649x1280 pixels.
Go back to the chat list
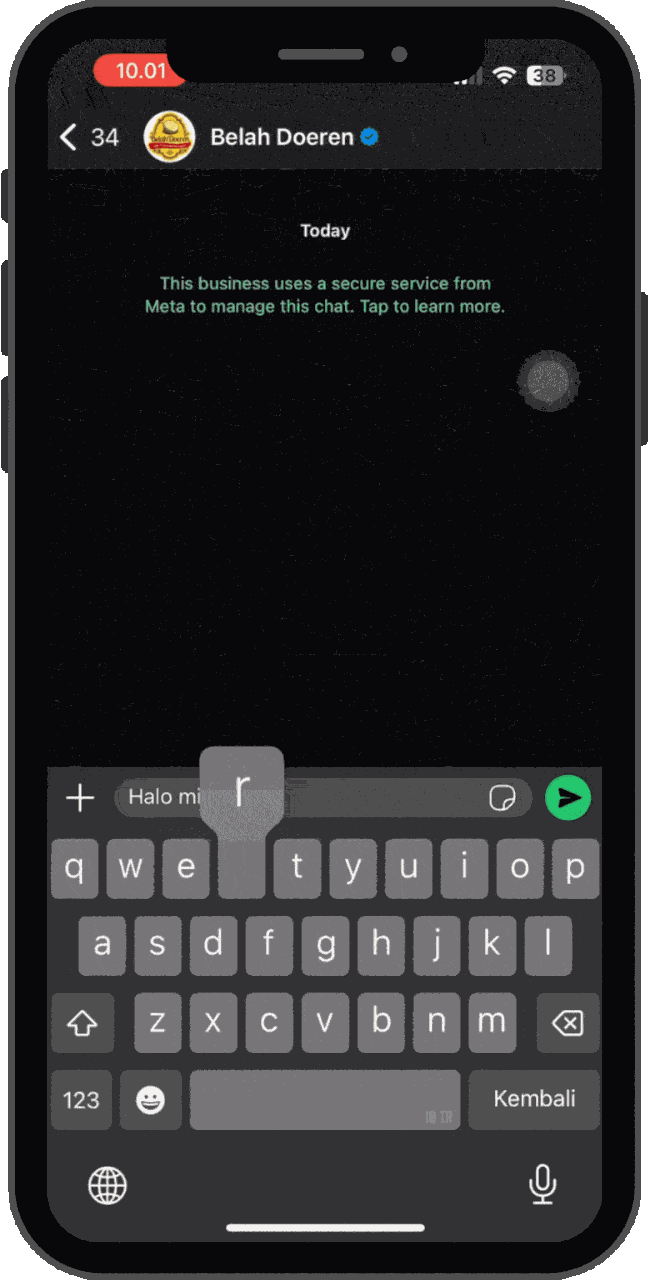[88, 137]
